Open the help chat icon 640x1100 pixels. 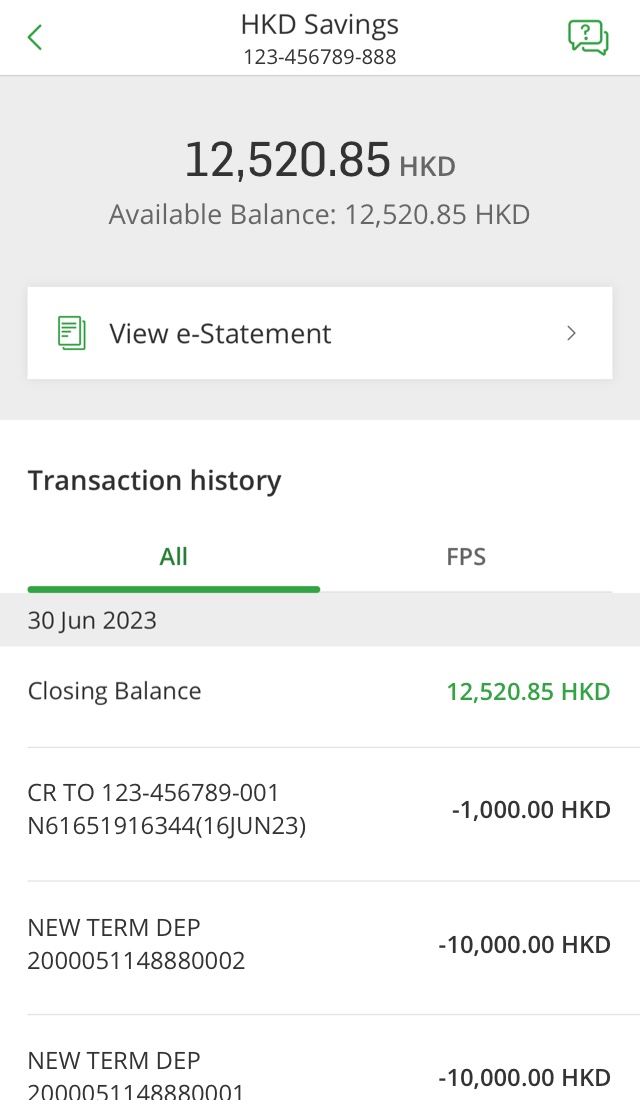pos(588,37)
